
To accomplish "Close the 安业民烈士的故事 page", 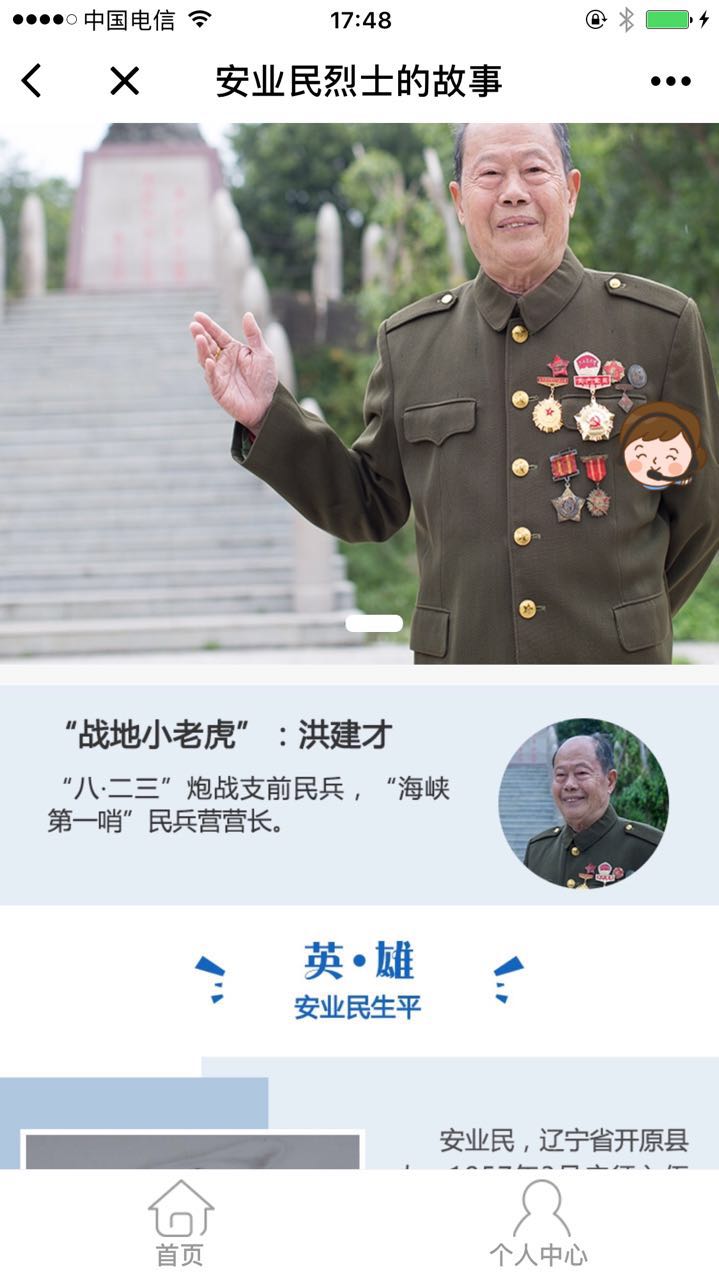I will click(124, 81).
